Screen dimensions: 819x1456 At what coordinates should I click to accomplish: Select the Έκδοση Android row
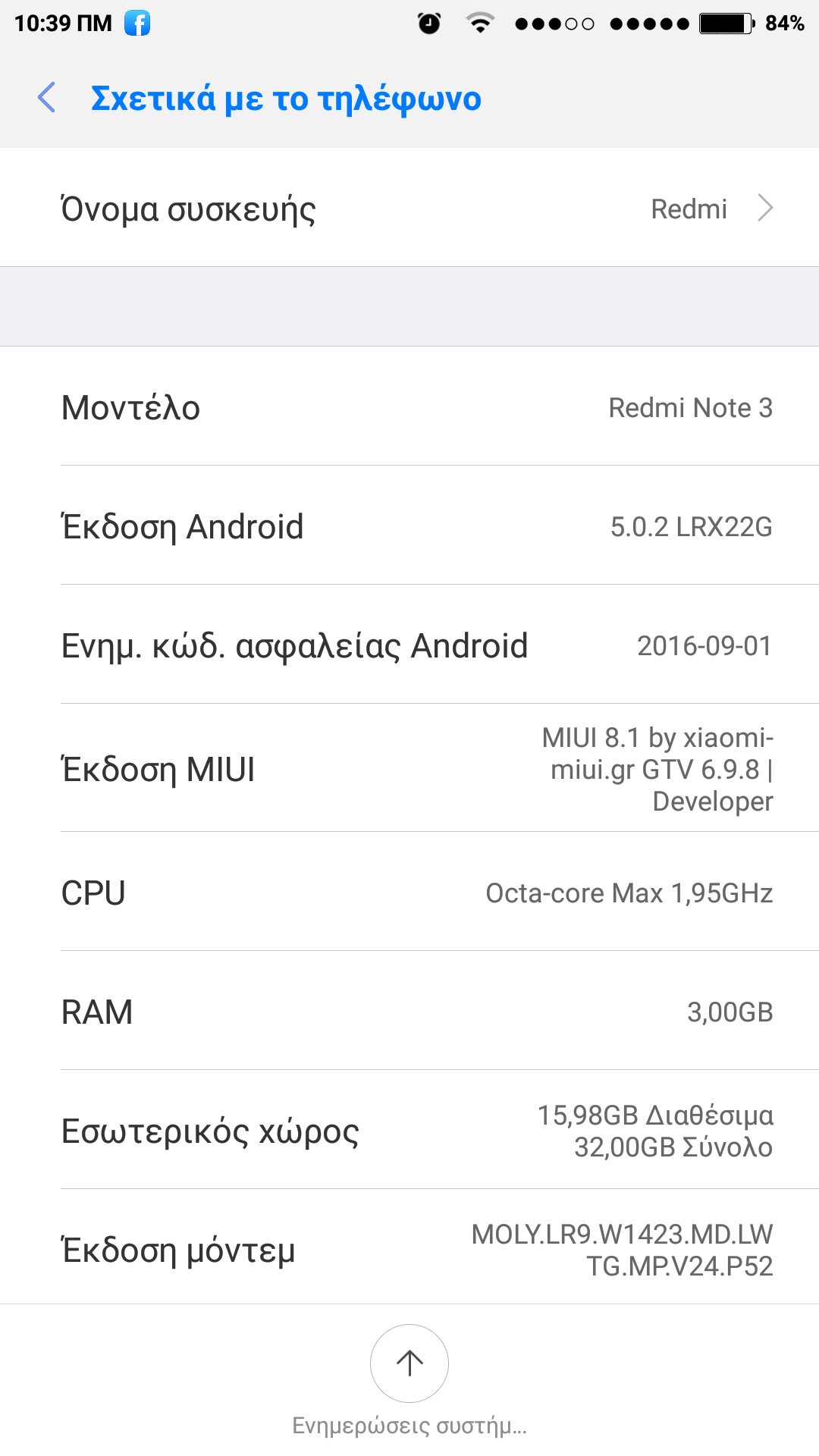409,526
